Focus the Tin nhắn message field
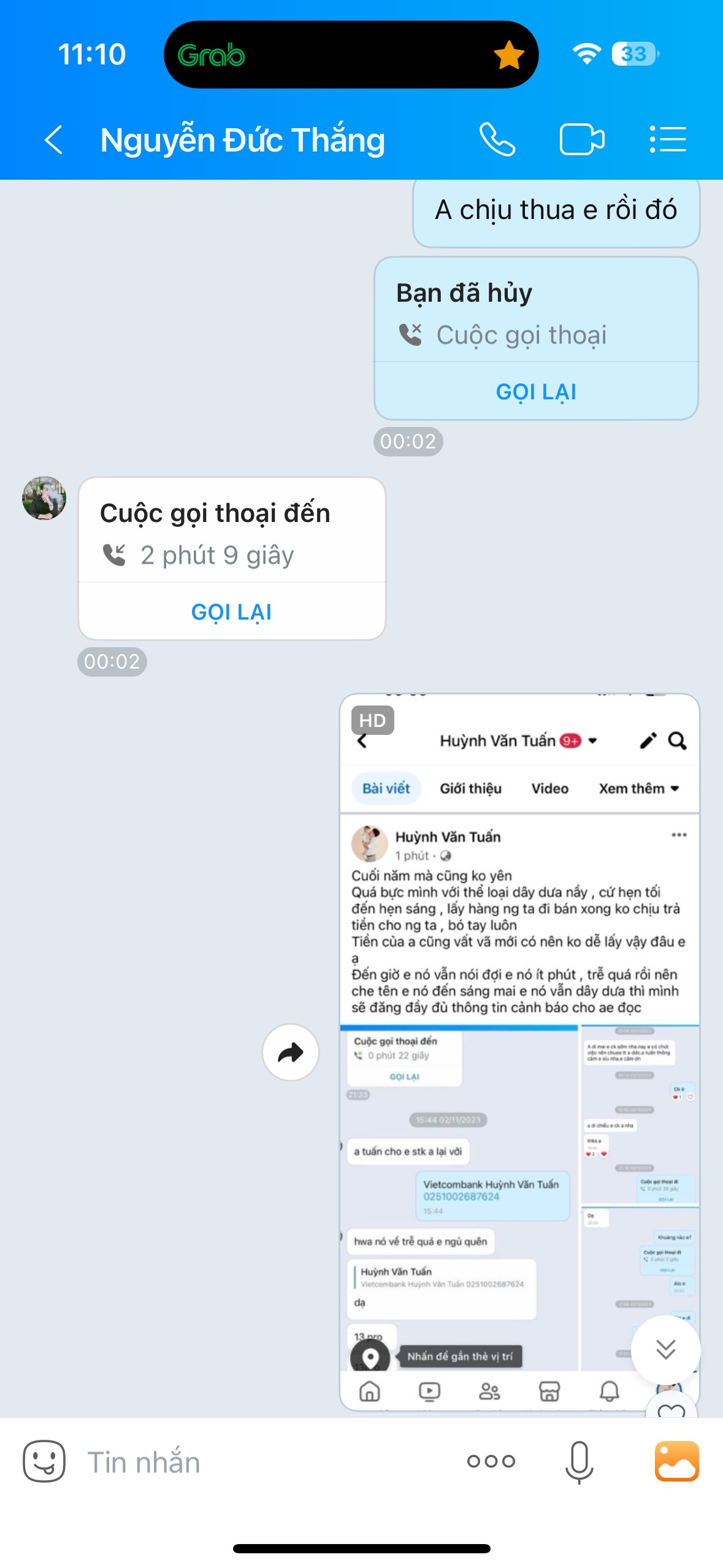This screenshot has height=1568, width=723. coord(258,1462)
